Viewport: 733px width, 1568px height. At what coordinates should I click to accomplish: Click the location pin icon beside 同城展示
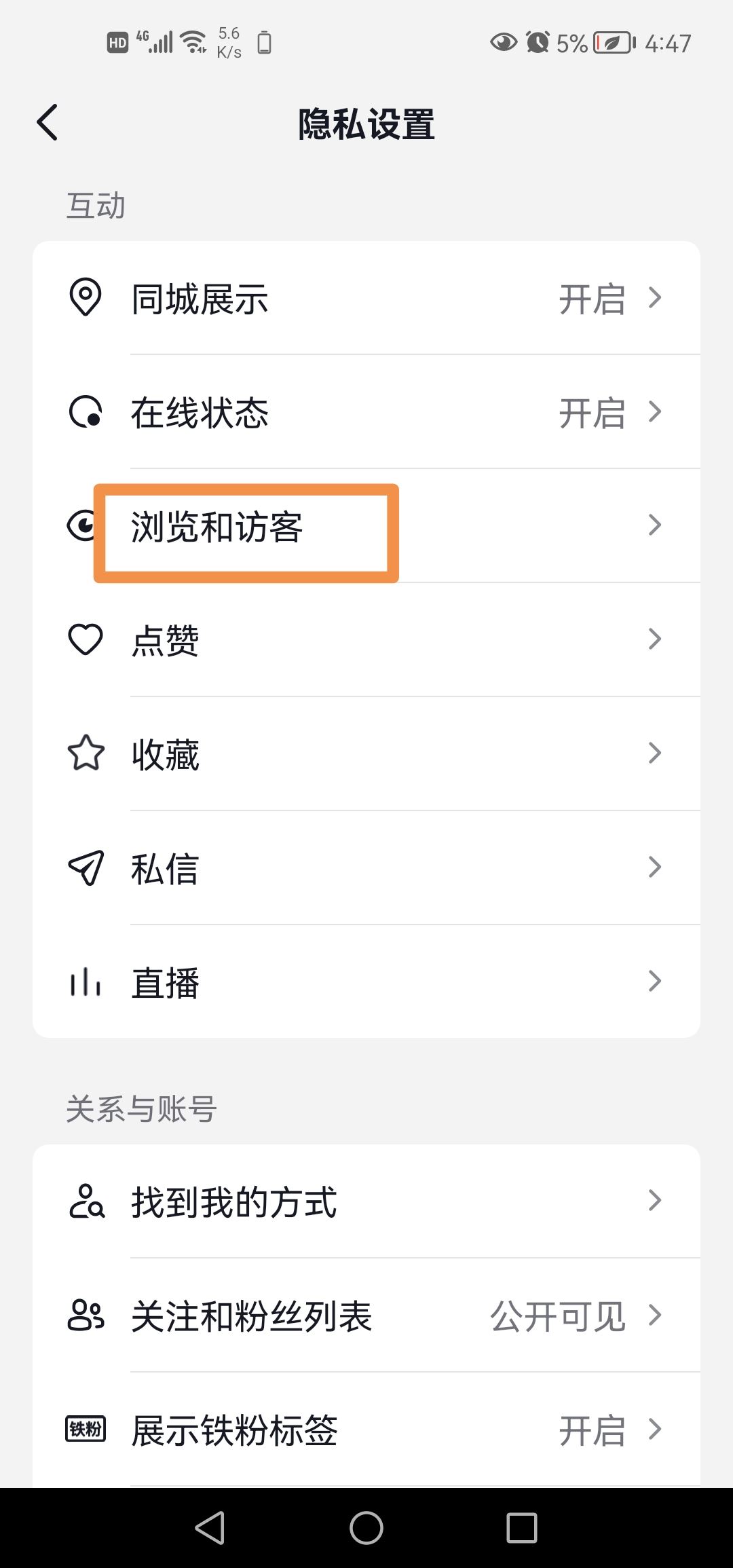tap(86, 299)
